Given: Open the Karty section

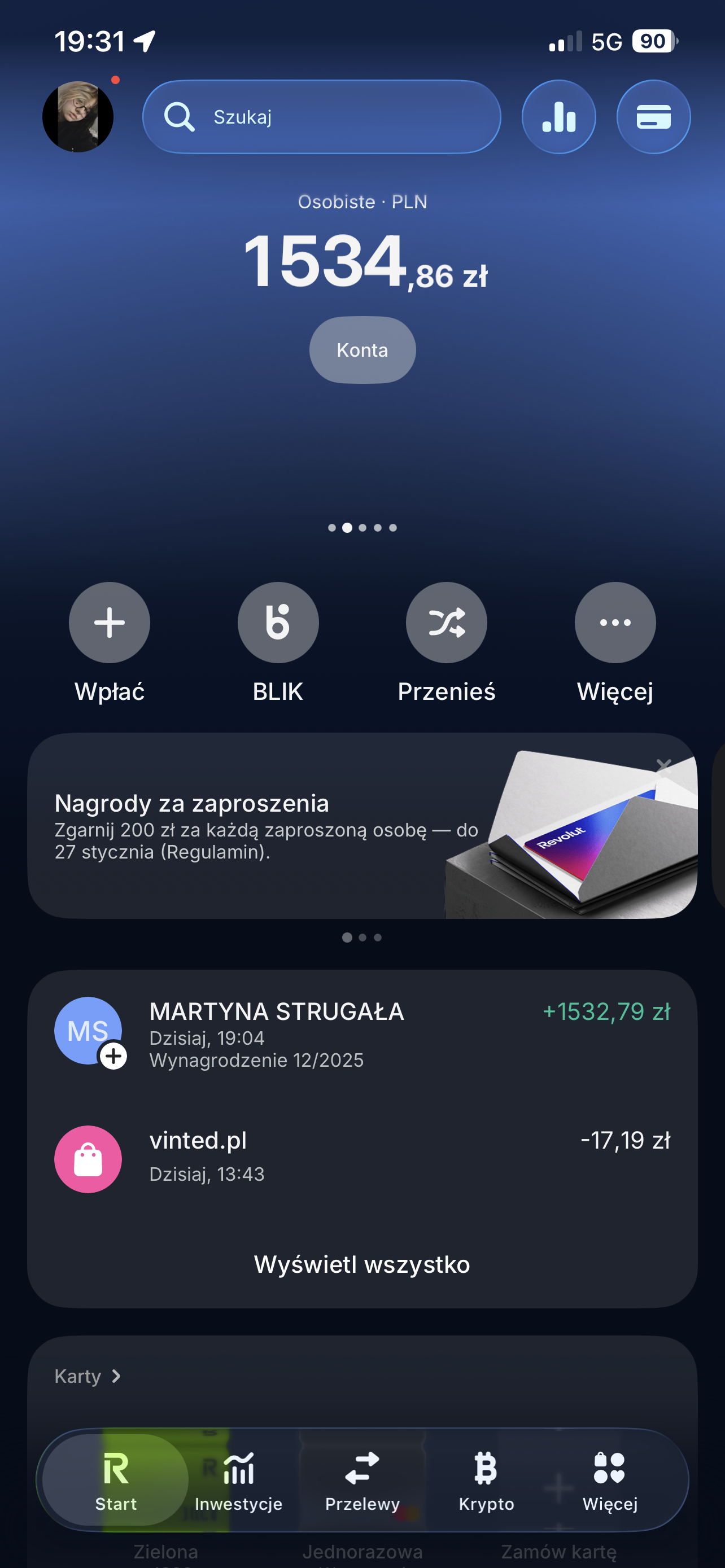Looking at the screenshot, I should [x=88, y=1376].
